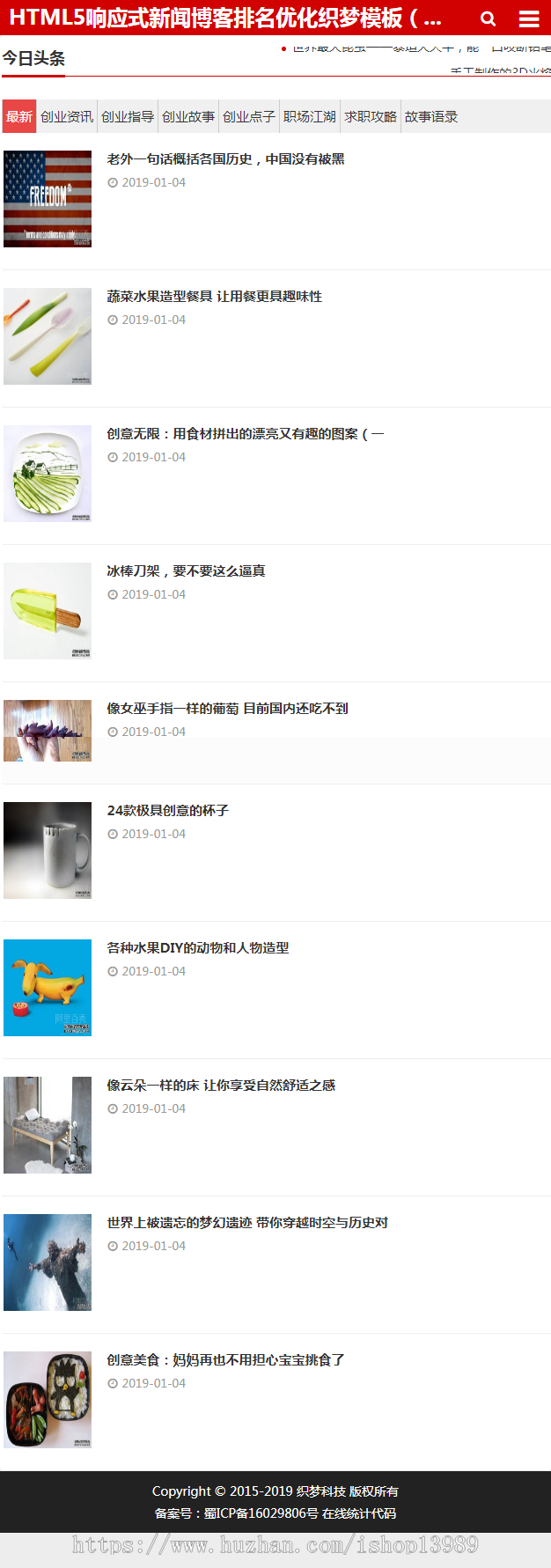View 像云朵一样的床 article
The width and height of the screenshot is (551, 1568).
pyautogui.click(x=221, y=1086)
